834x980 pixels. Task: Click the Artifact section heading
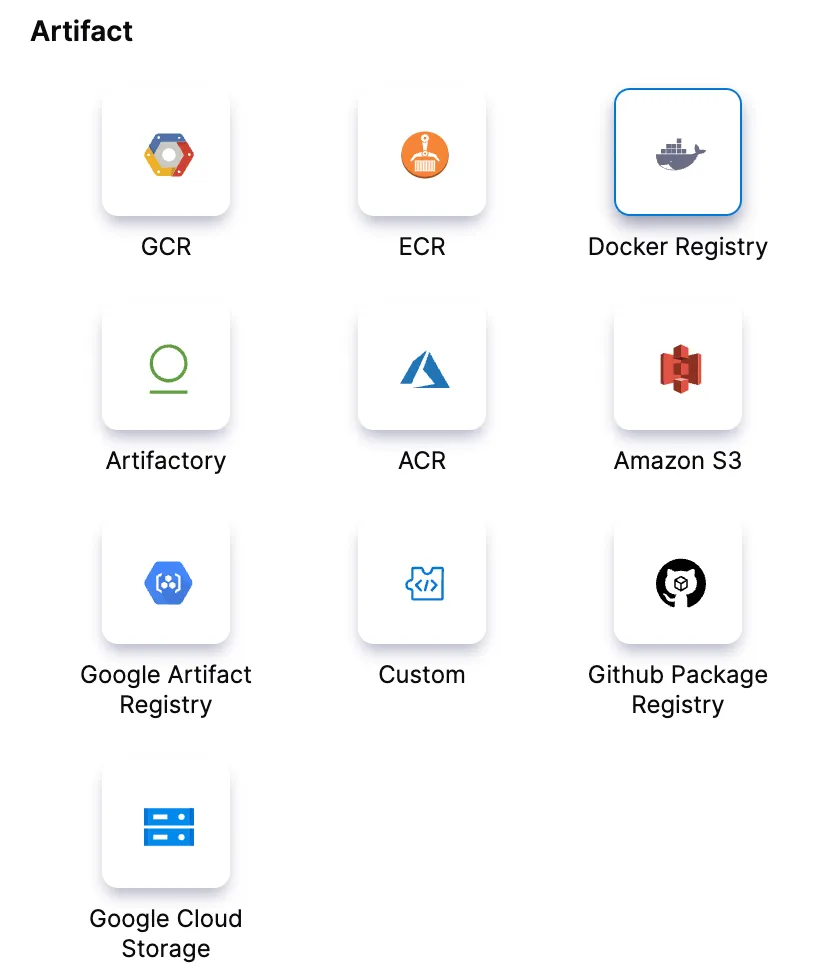coord(80,31)
